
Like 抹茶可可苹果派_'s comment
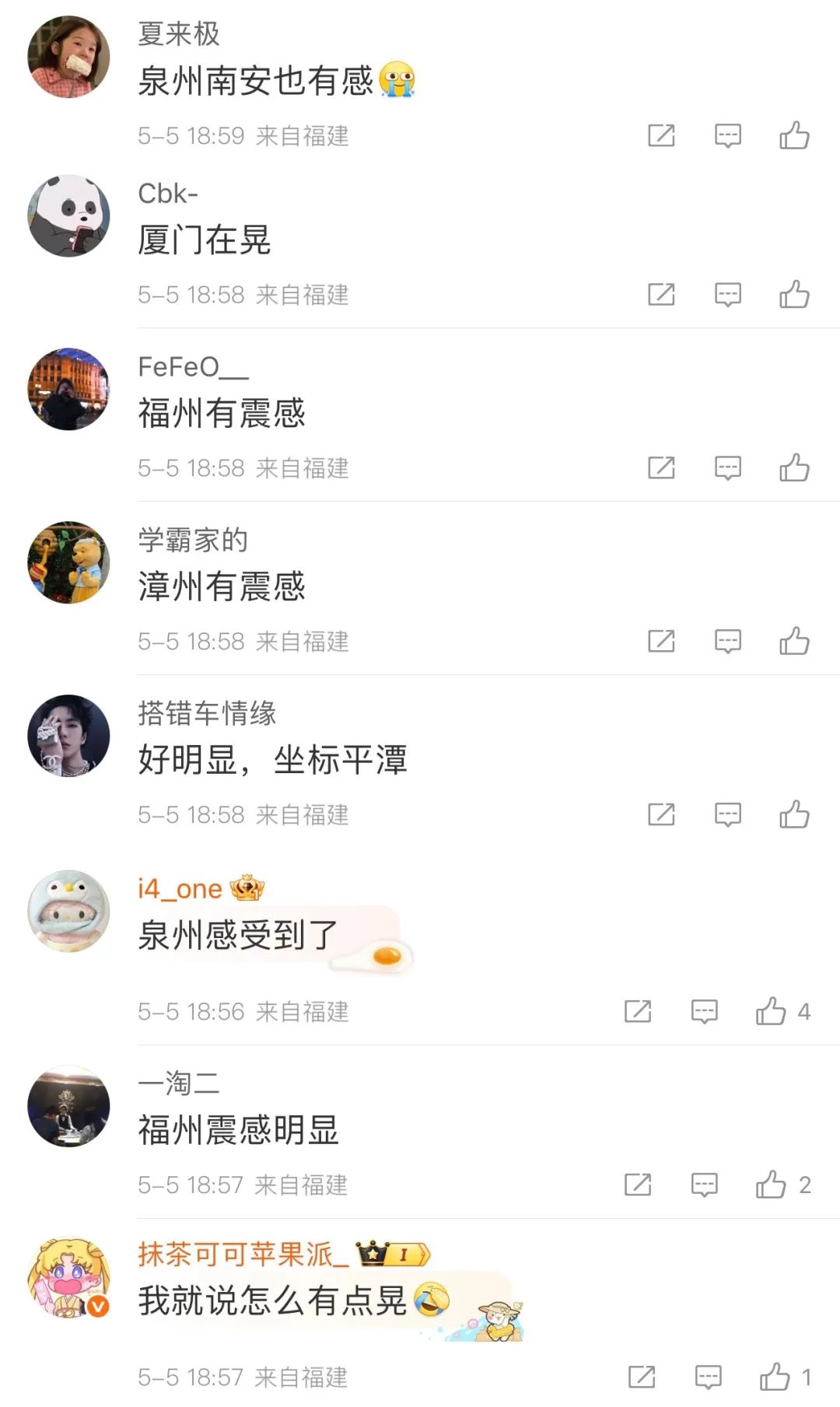point(775,1377)
